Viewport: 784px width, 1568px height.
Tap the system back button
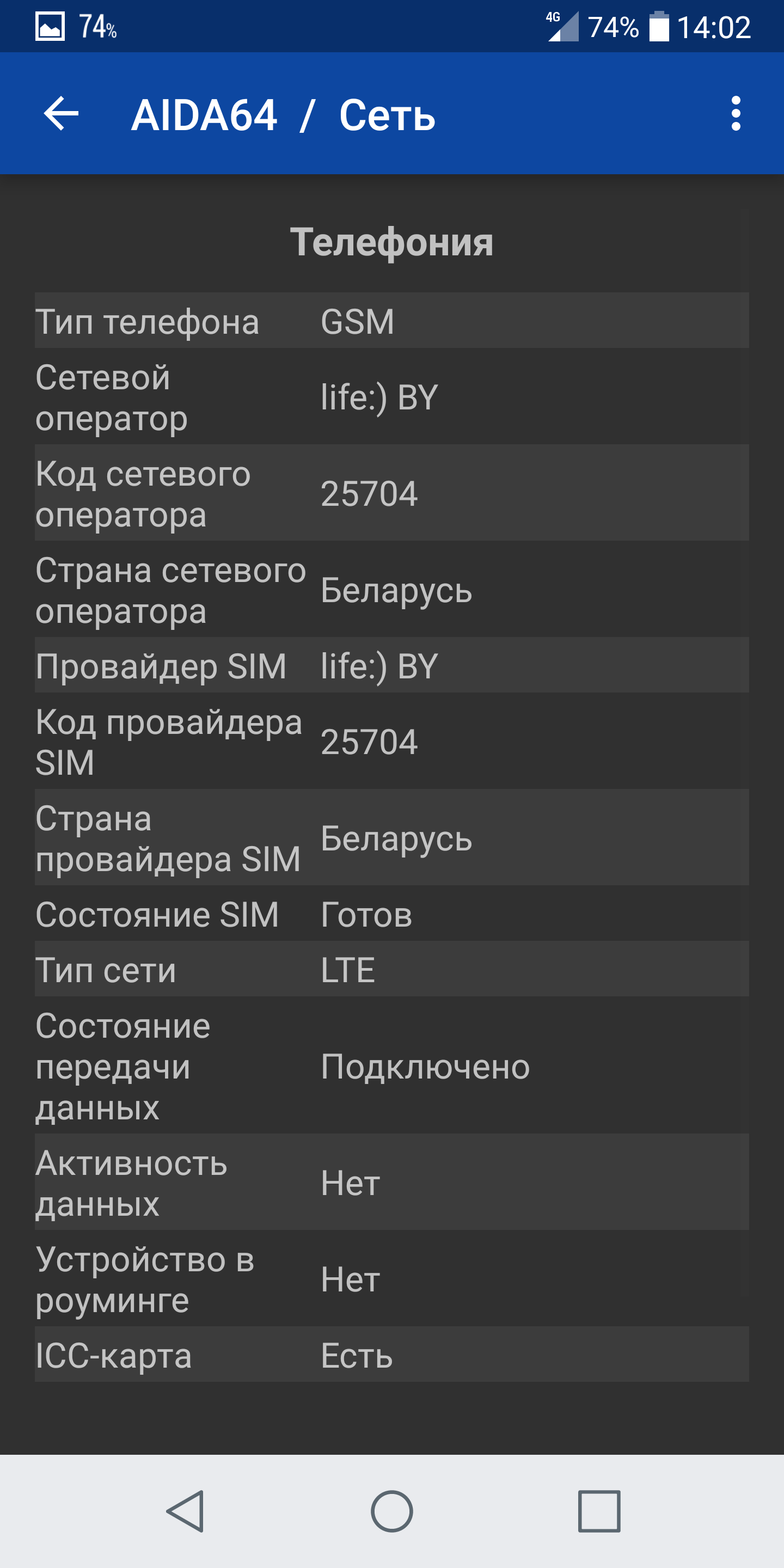point(185,1511)
